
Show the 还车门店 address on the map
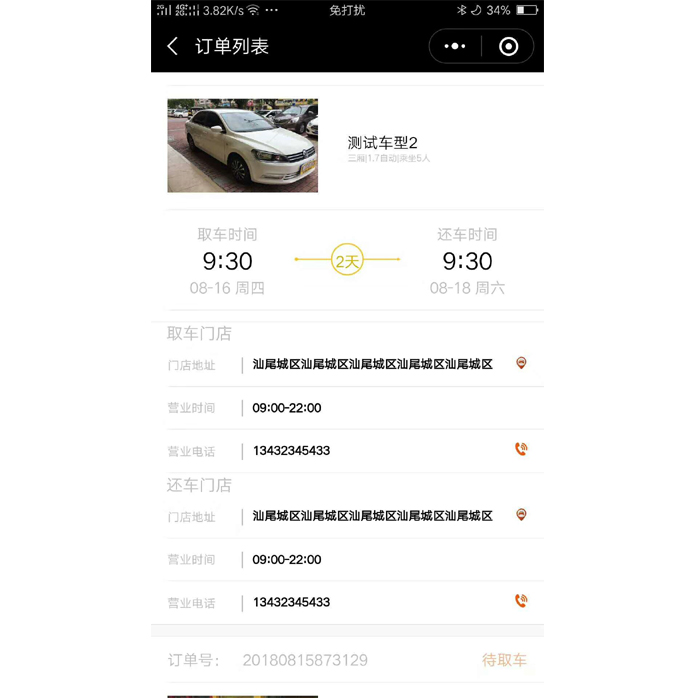click(521, 515)
